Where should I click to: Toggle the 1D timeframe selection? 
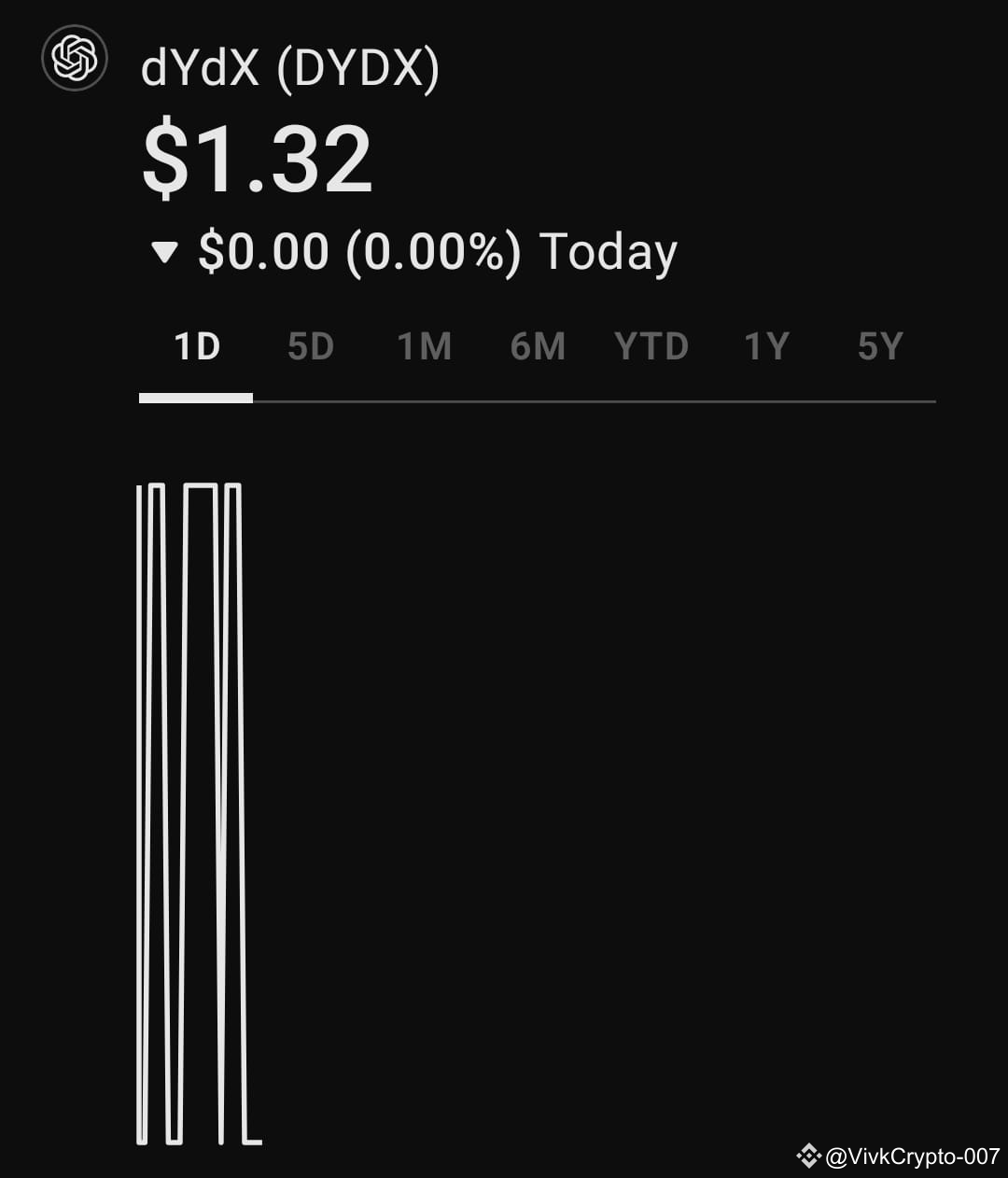click(195, 345)
